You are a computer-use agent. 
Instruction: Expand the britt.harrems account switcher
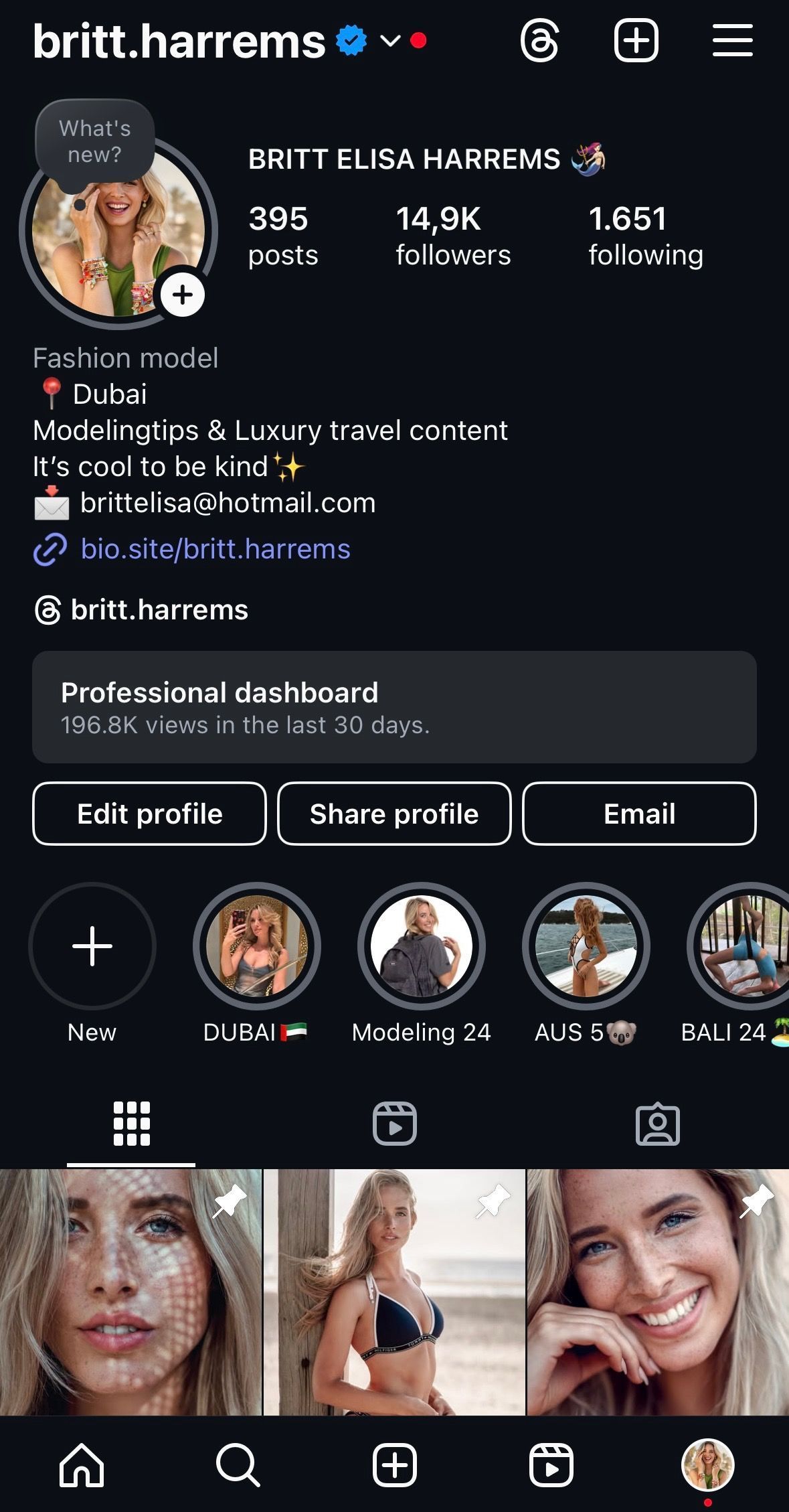click(390, 42)
